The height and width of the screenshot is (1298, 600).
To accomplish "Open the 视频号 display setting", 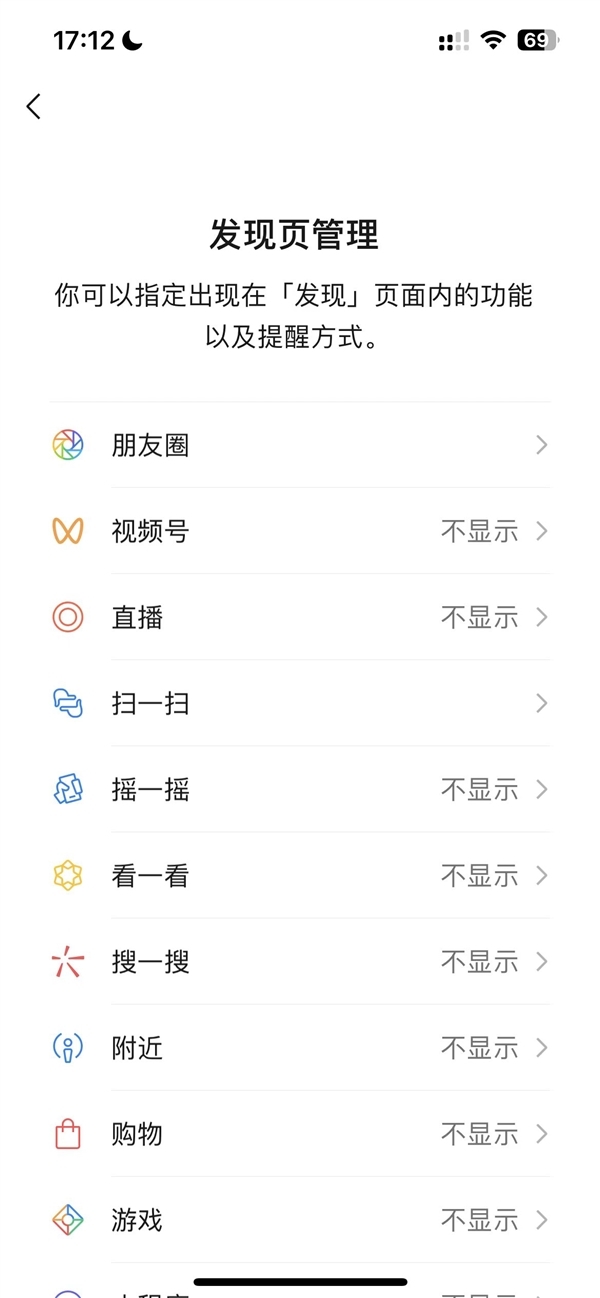I will (x=300, y=531).
